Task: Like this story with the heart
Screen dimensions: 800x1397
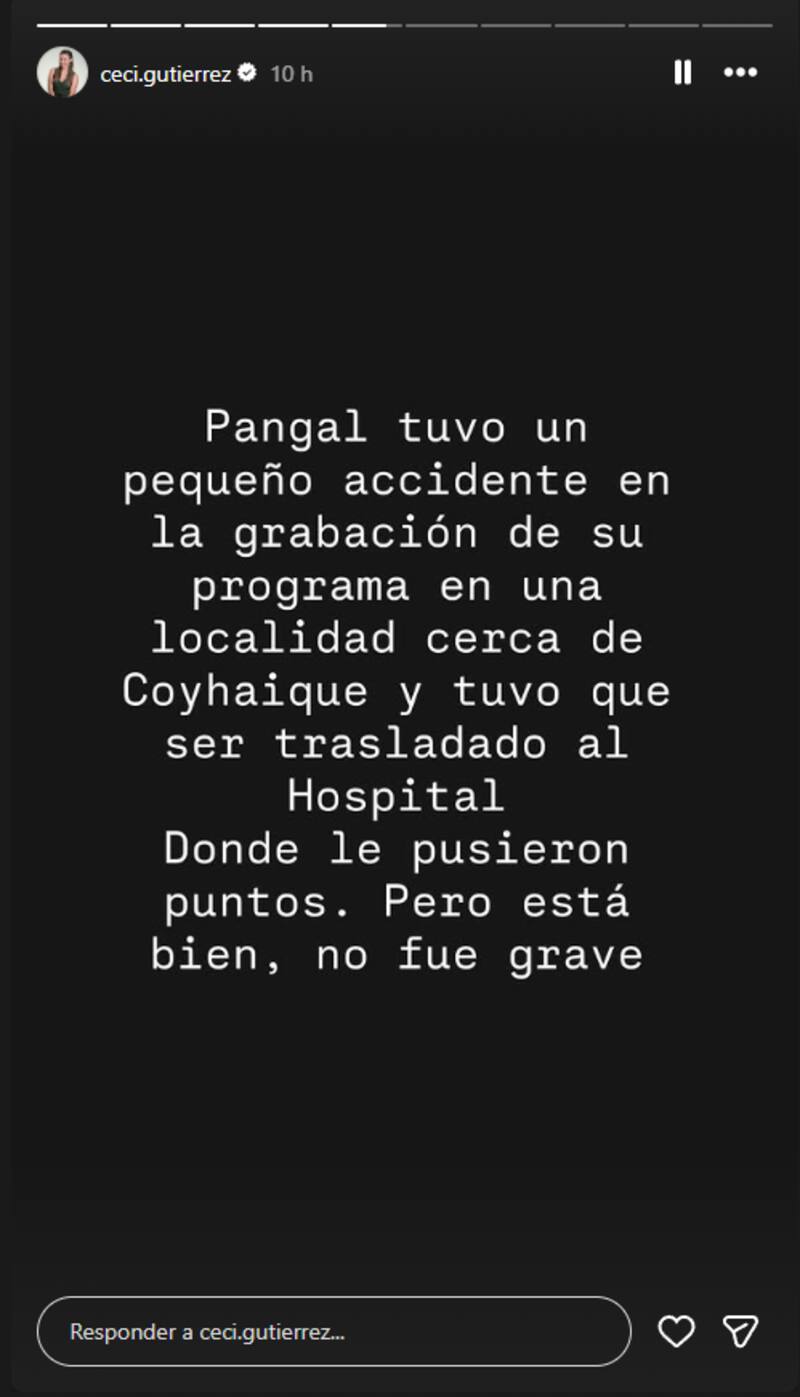Action: pos(676,1331)
